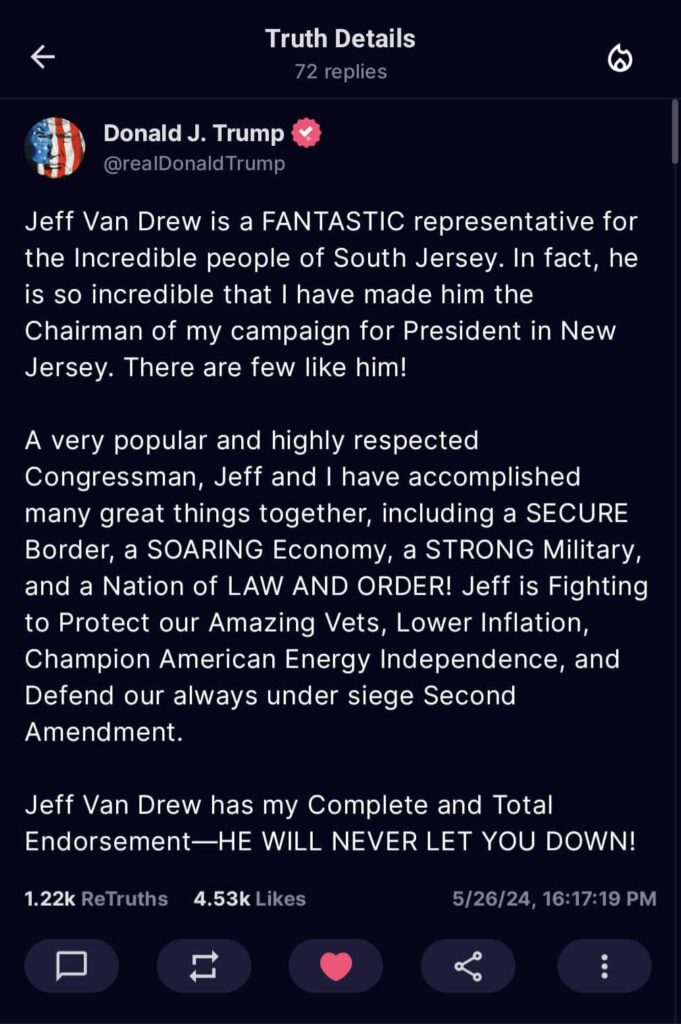
Task: Toggle the heart like button
Action: tap(336, 966)
